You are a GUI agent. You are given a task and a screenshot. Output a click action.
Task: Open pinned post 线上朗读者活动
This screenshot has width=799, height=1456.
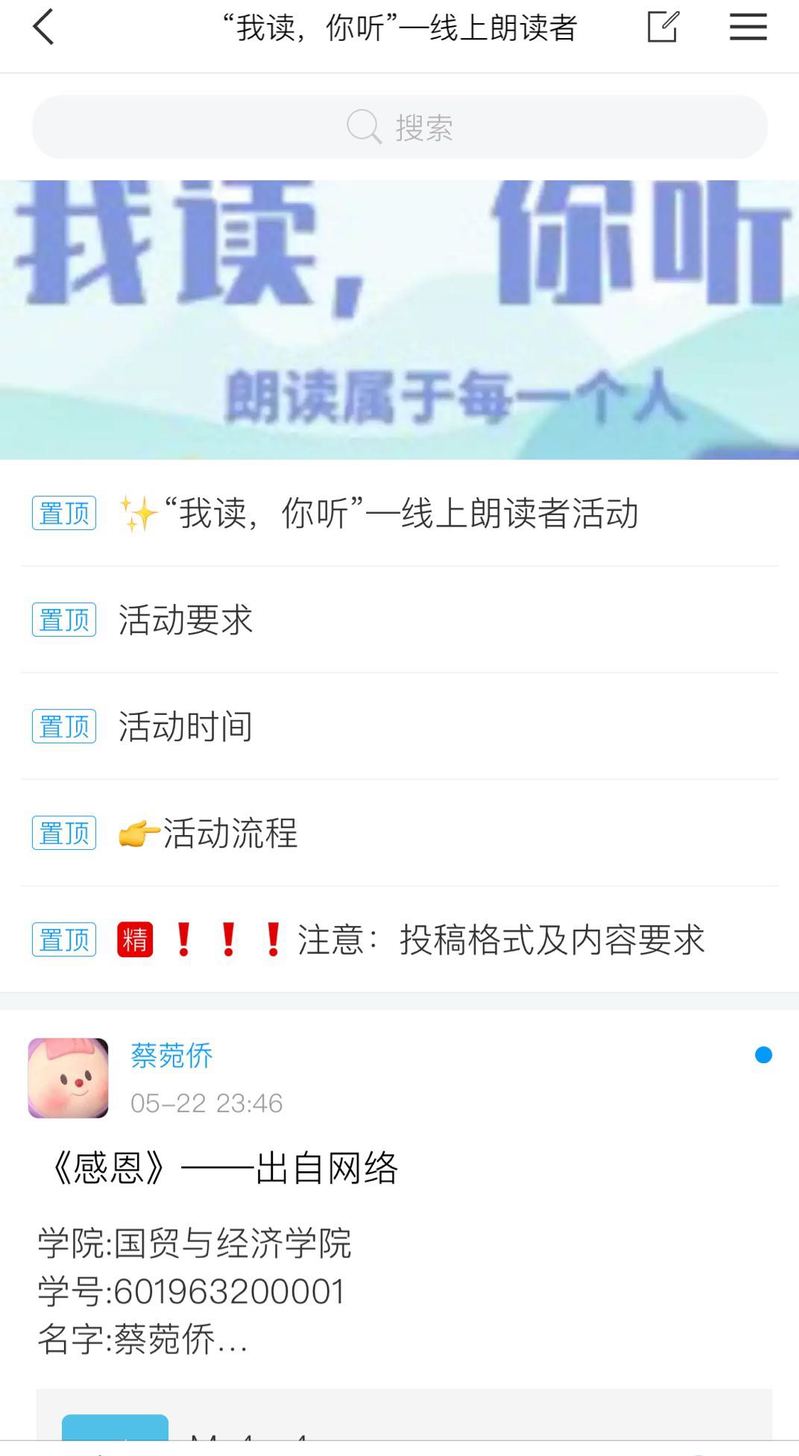click(x=400, y=513)
